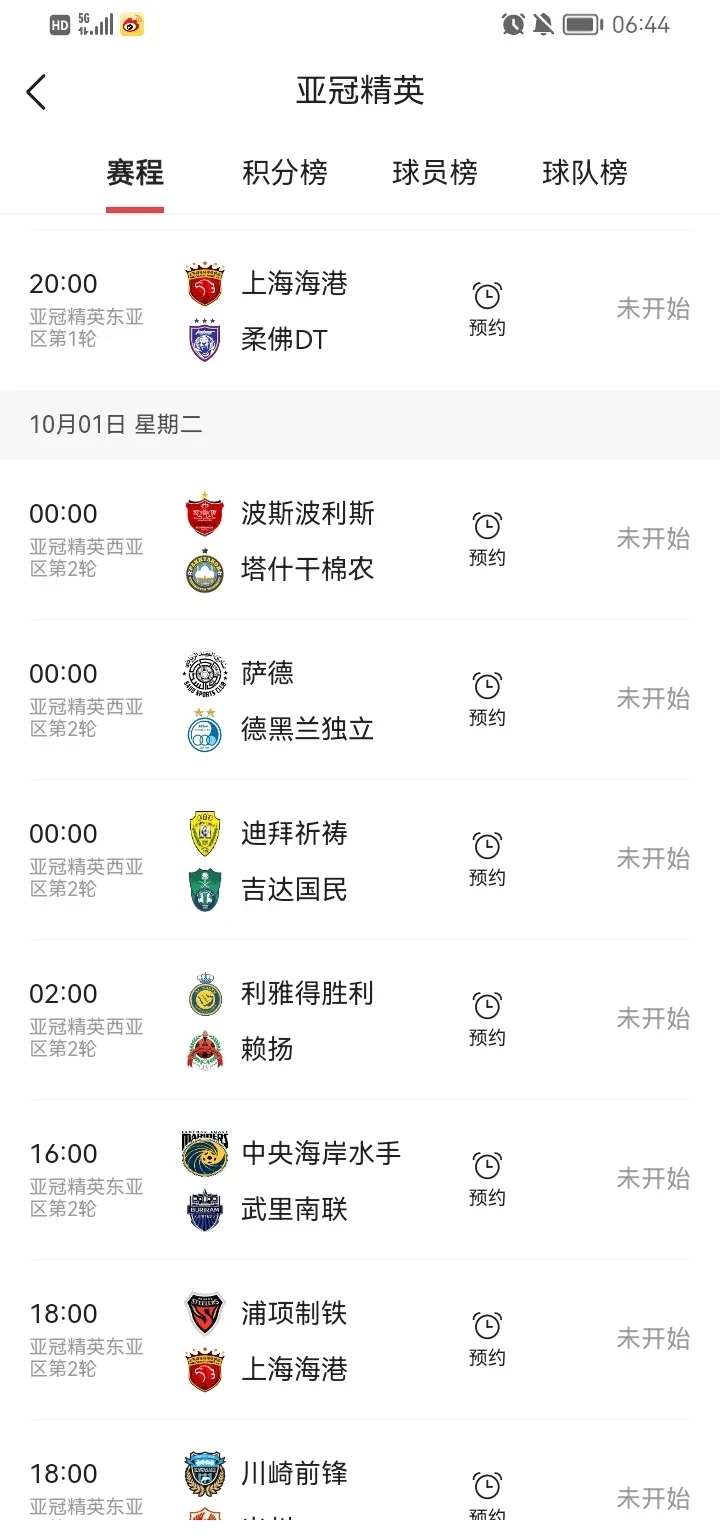Image resolution: width=720 pixels, height=1536 pixels.
Task: Select the 球队榜 tab
Action: (x=585, y=172)
